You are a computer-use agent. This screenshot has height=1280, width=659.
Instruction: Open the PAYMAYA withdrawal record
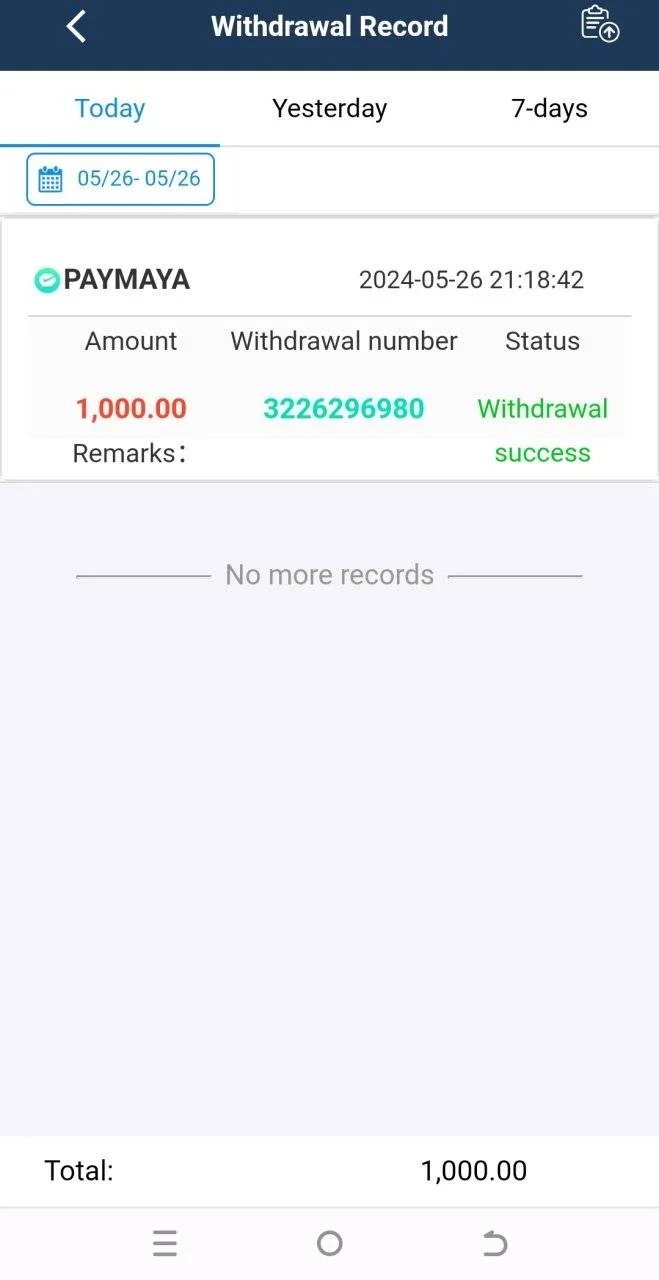pyautogui.click(x=330, y=349)
